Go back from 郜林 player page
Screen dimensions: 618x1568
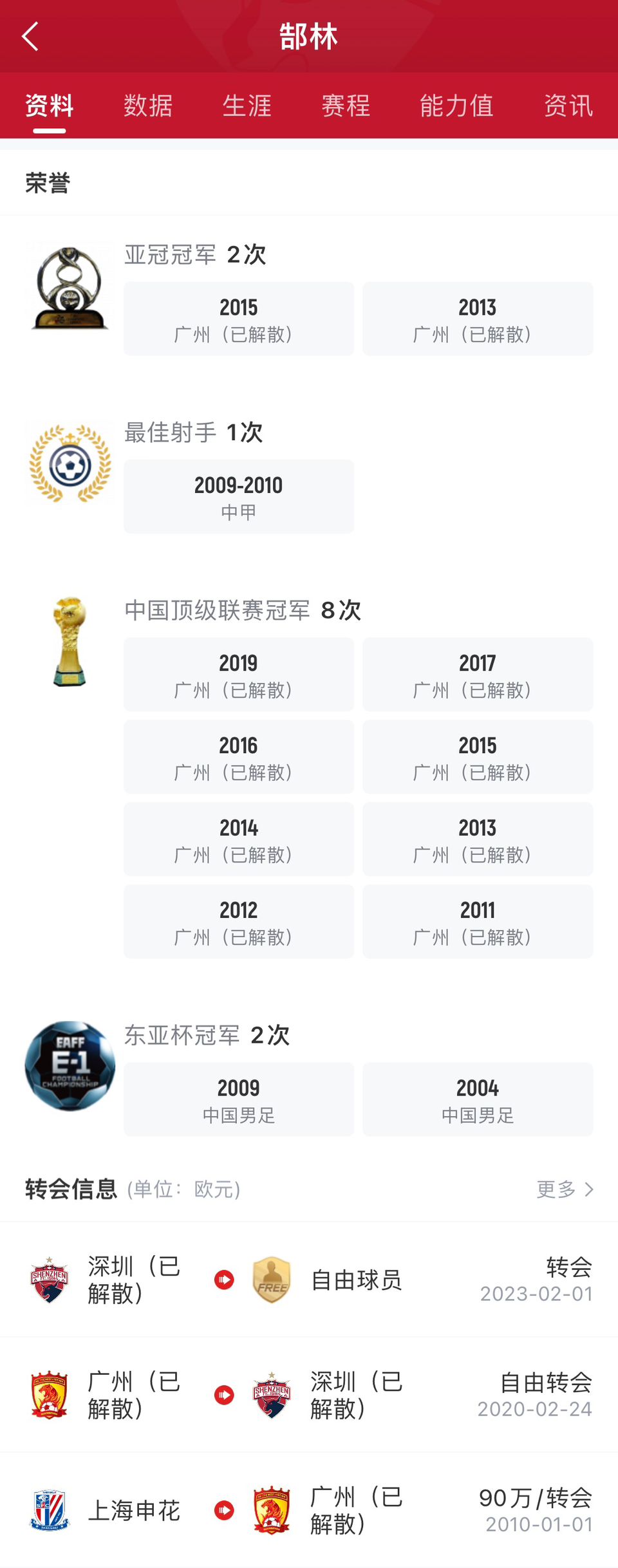point(30,36)
